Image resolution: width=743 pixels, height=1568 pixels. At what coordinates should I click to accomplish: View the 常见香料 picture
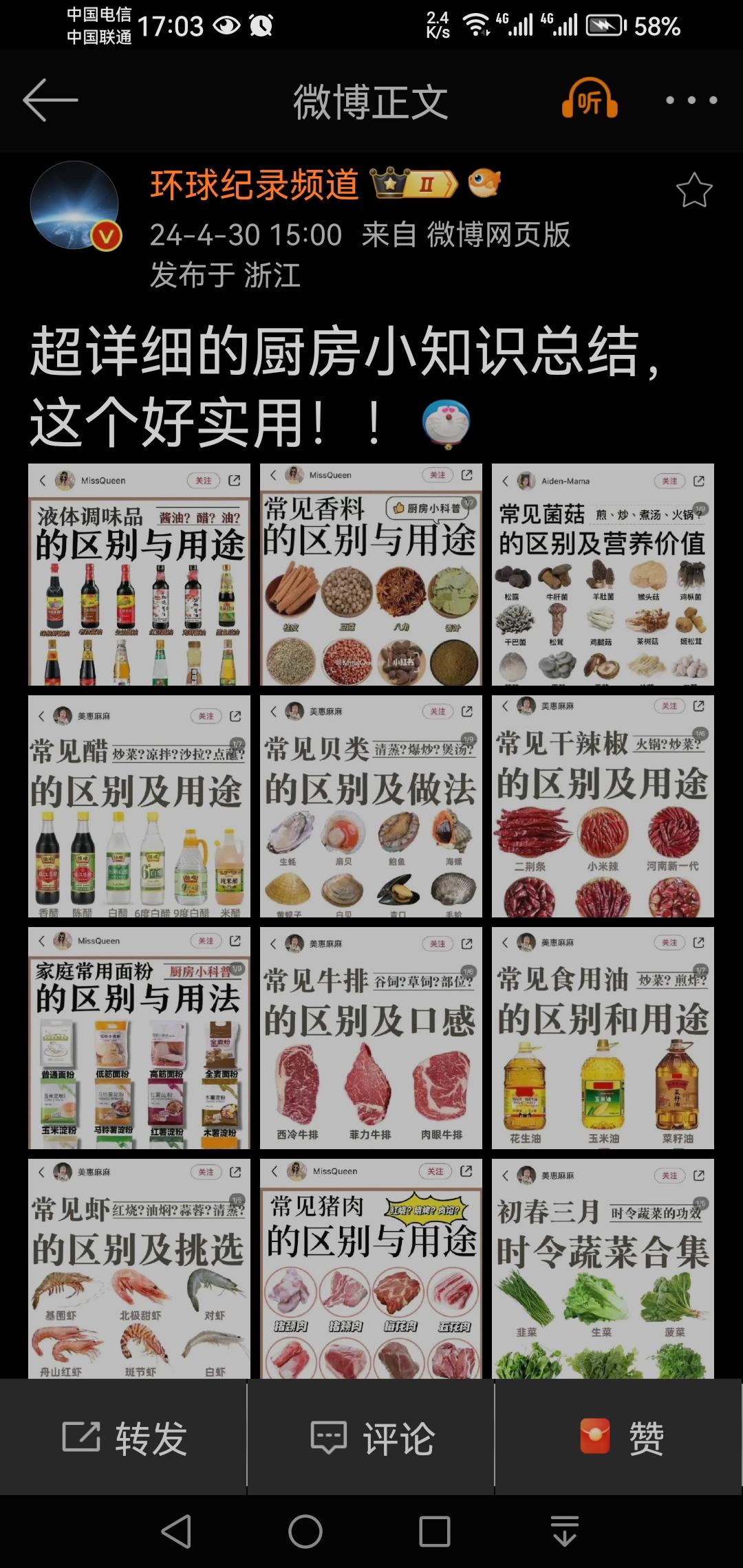371,575
